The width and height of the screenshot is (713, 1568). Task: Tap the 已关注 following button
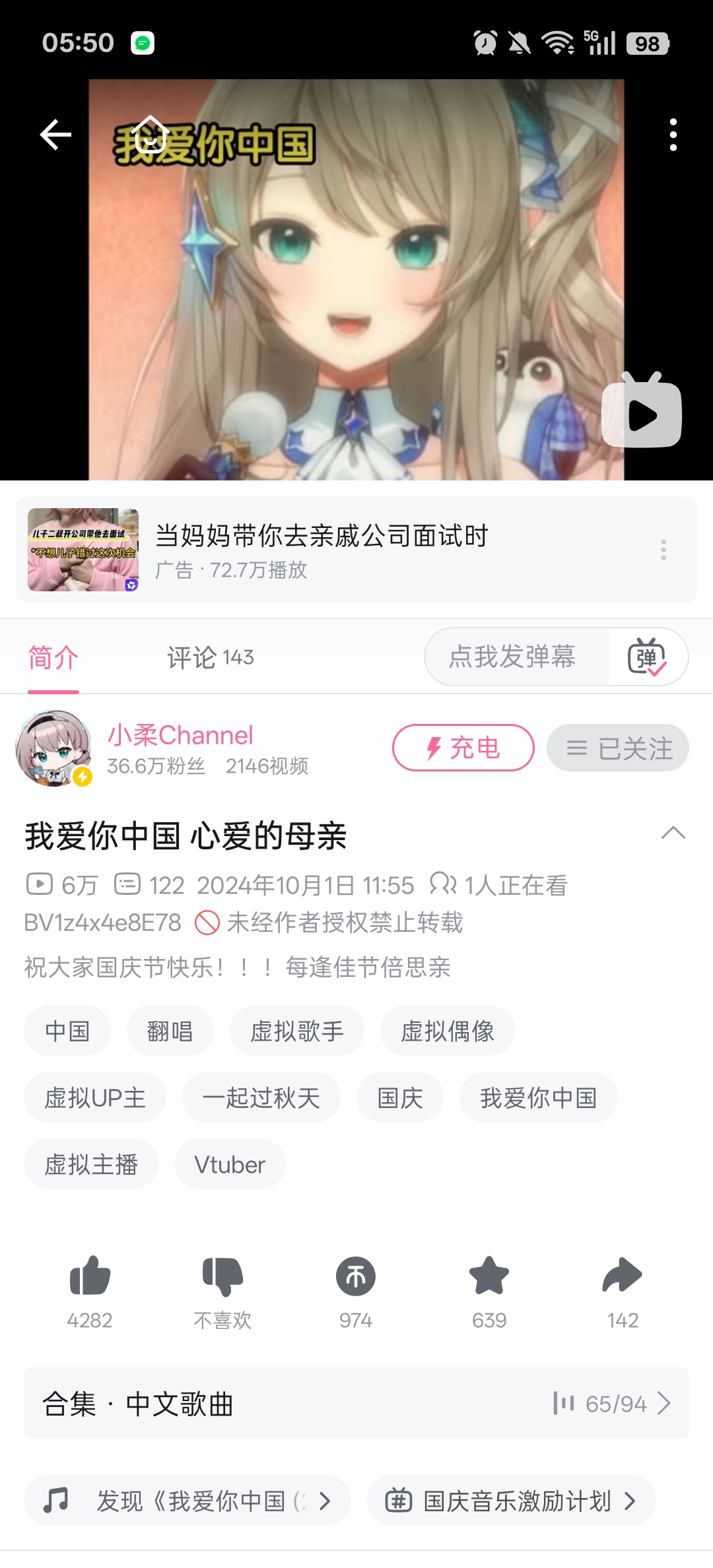[618, 748]
